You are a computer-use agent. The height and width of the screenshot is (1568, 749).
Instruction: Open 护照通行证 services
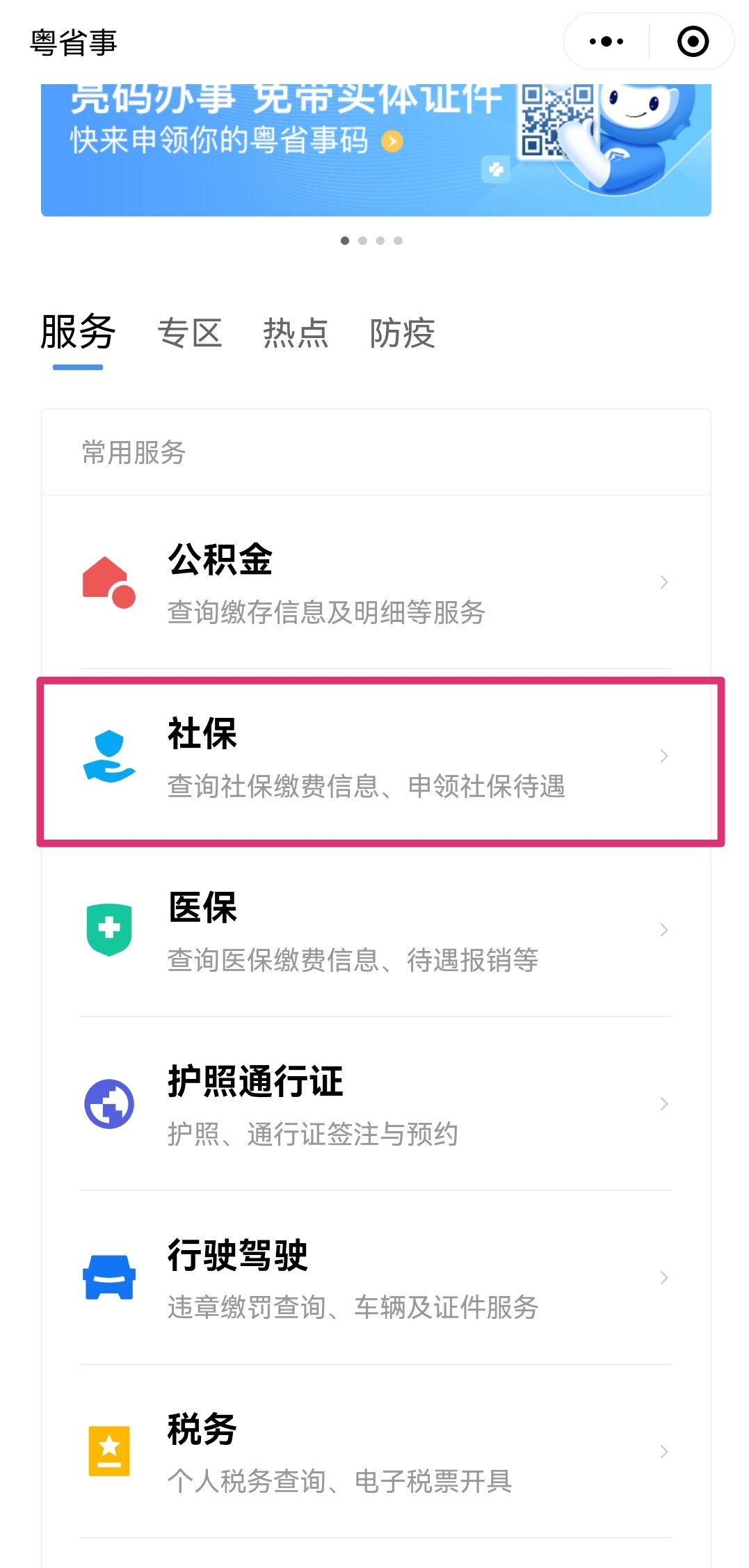pyautogui.click(x=376, y=1104)
